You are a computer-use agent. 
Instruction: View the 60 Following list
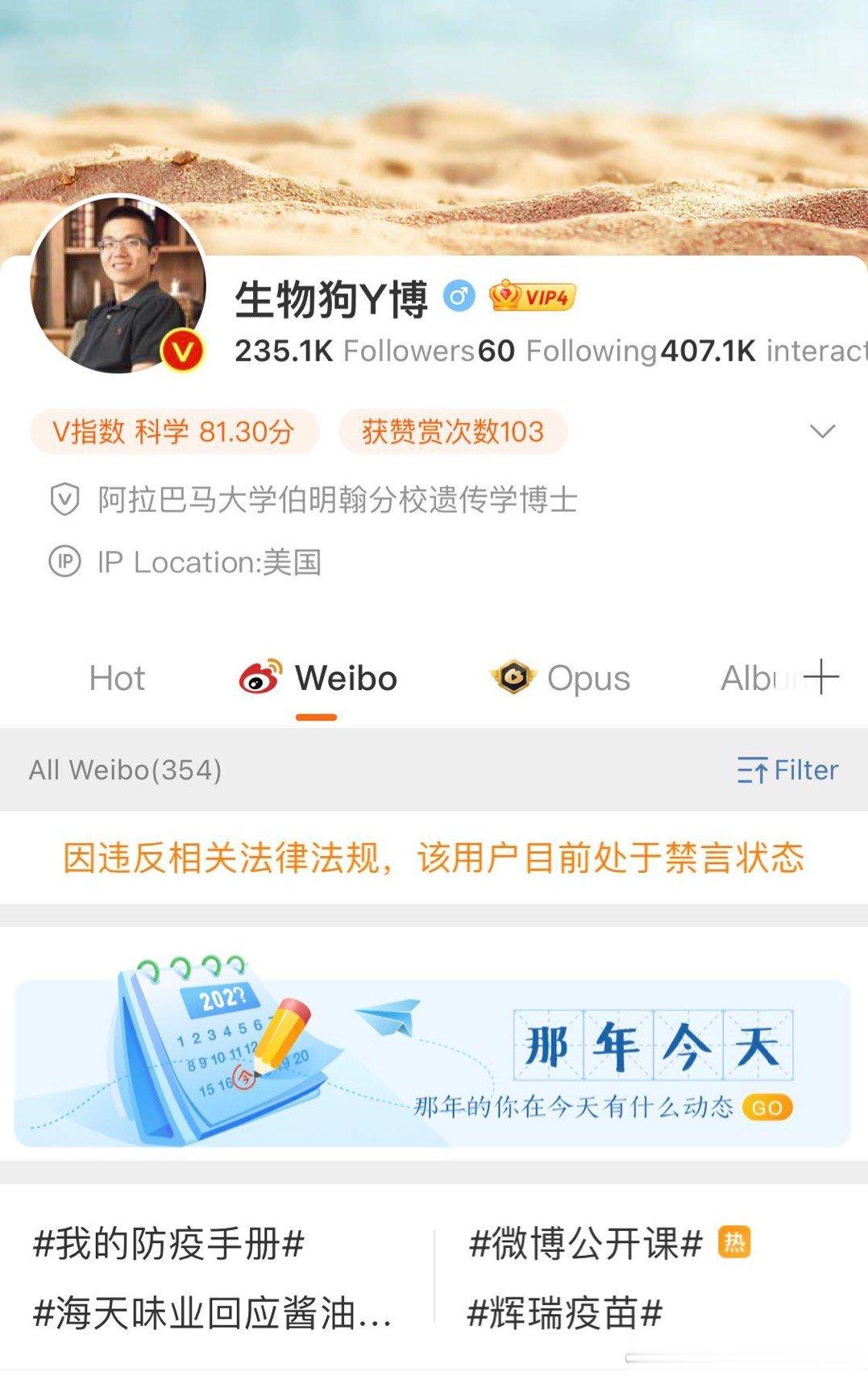(x=567, y=351)
